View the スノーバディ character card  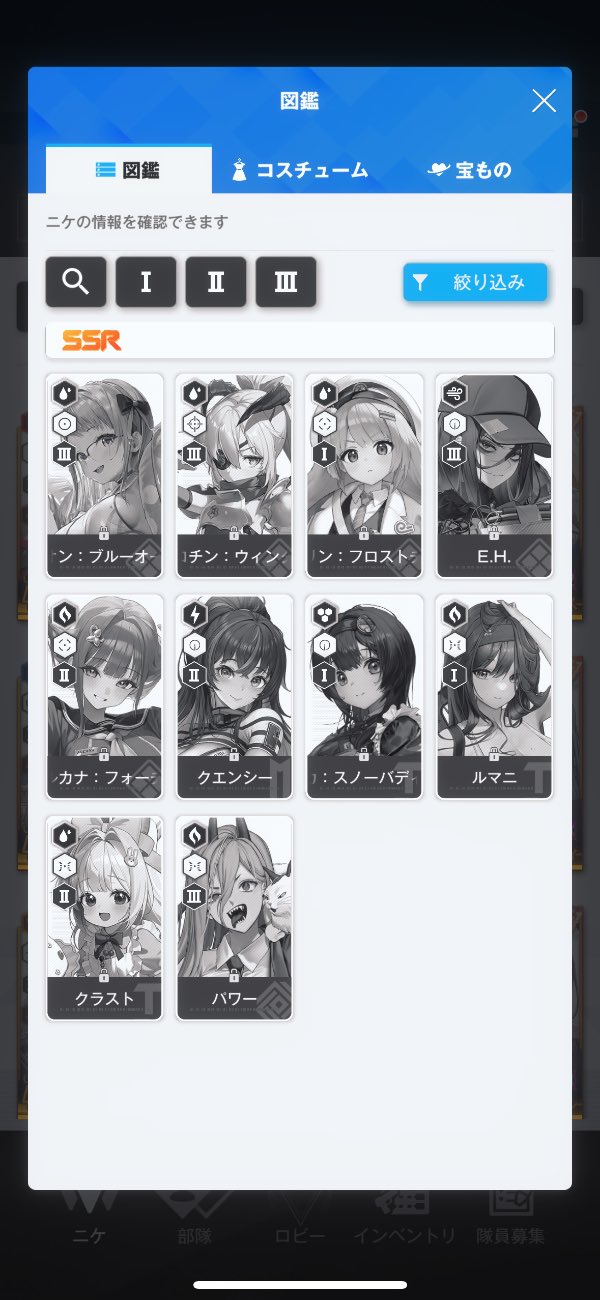click(x=365, y=697)
